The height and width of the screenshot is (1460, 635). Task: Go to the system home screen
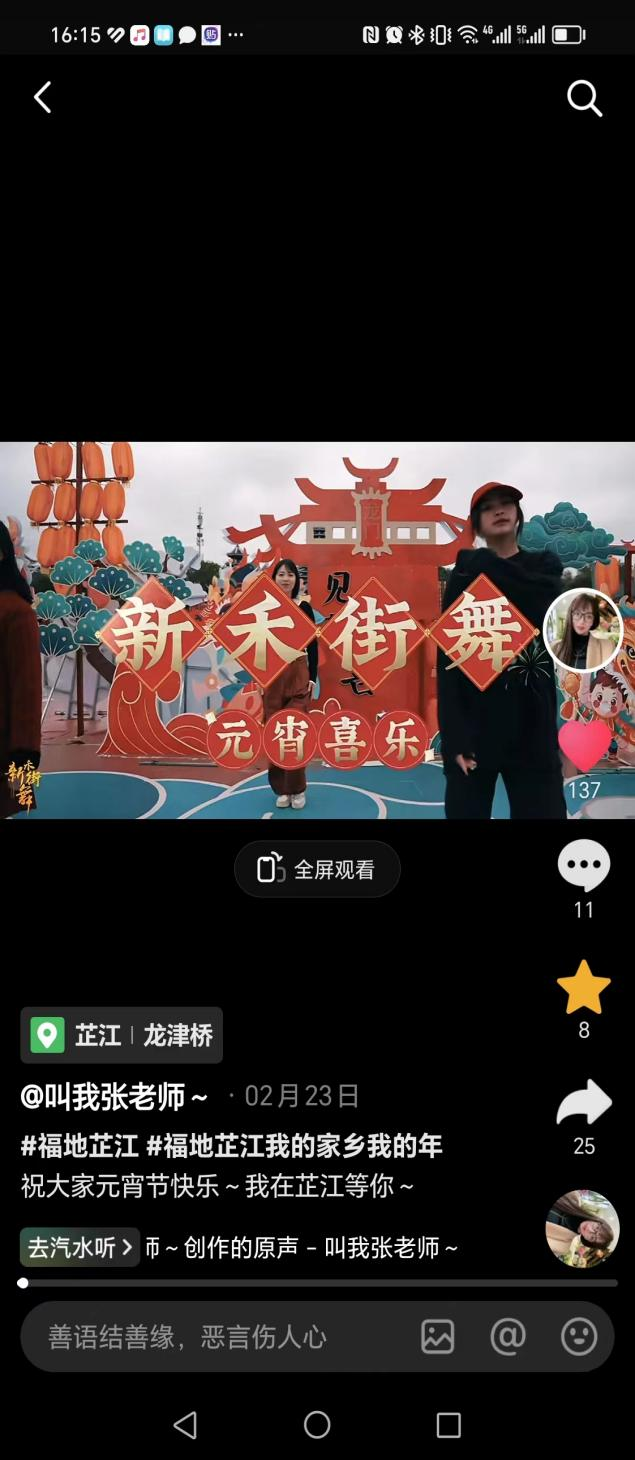[317, 1425]
